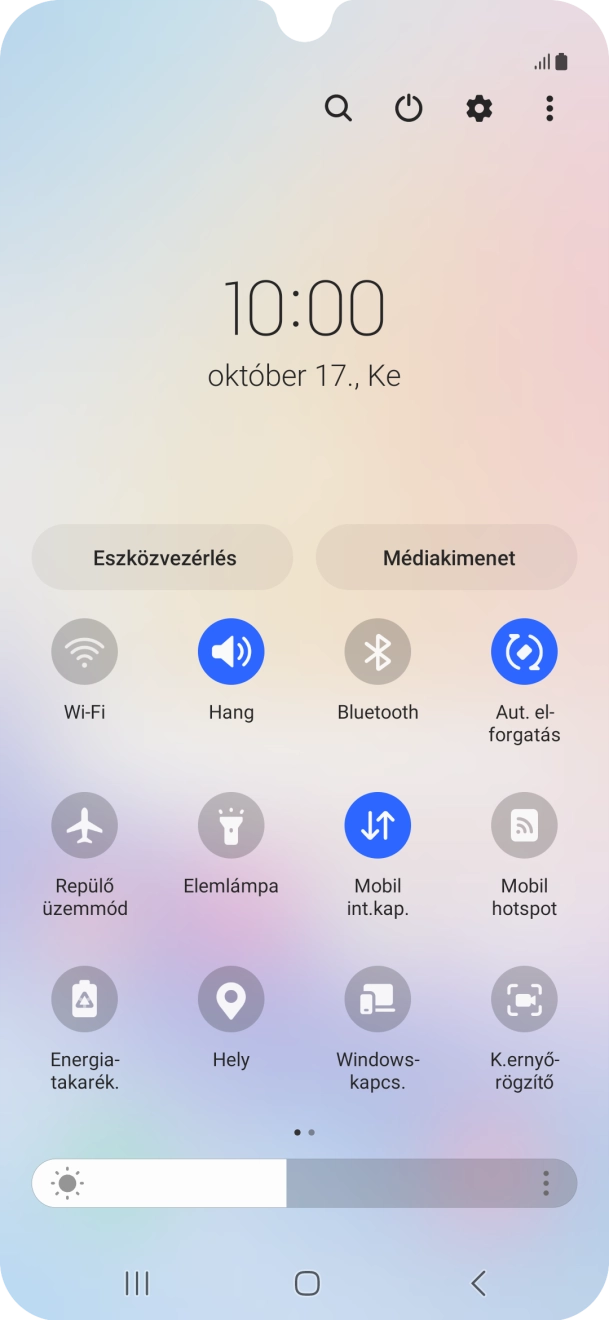Toggle the Hang sound mode
Screen dimensions: 609x1320
coord(231,652)
